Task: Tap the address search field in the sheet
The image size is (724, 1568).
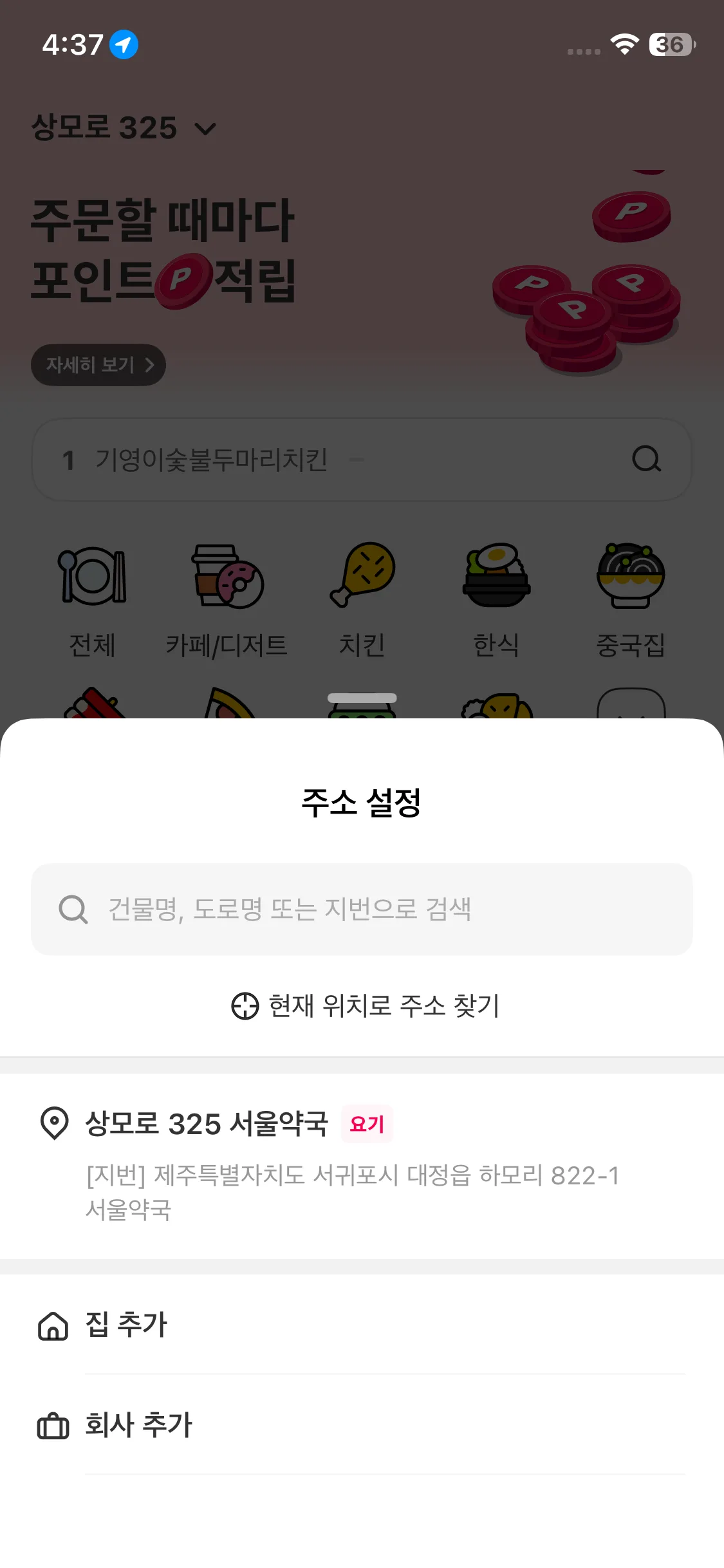Action: pyautogui.click(x=362, y=909)
